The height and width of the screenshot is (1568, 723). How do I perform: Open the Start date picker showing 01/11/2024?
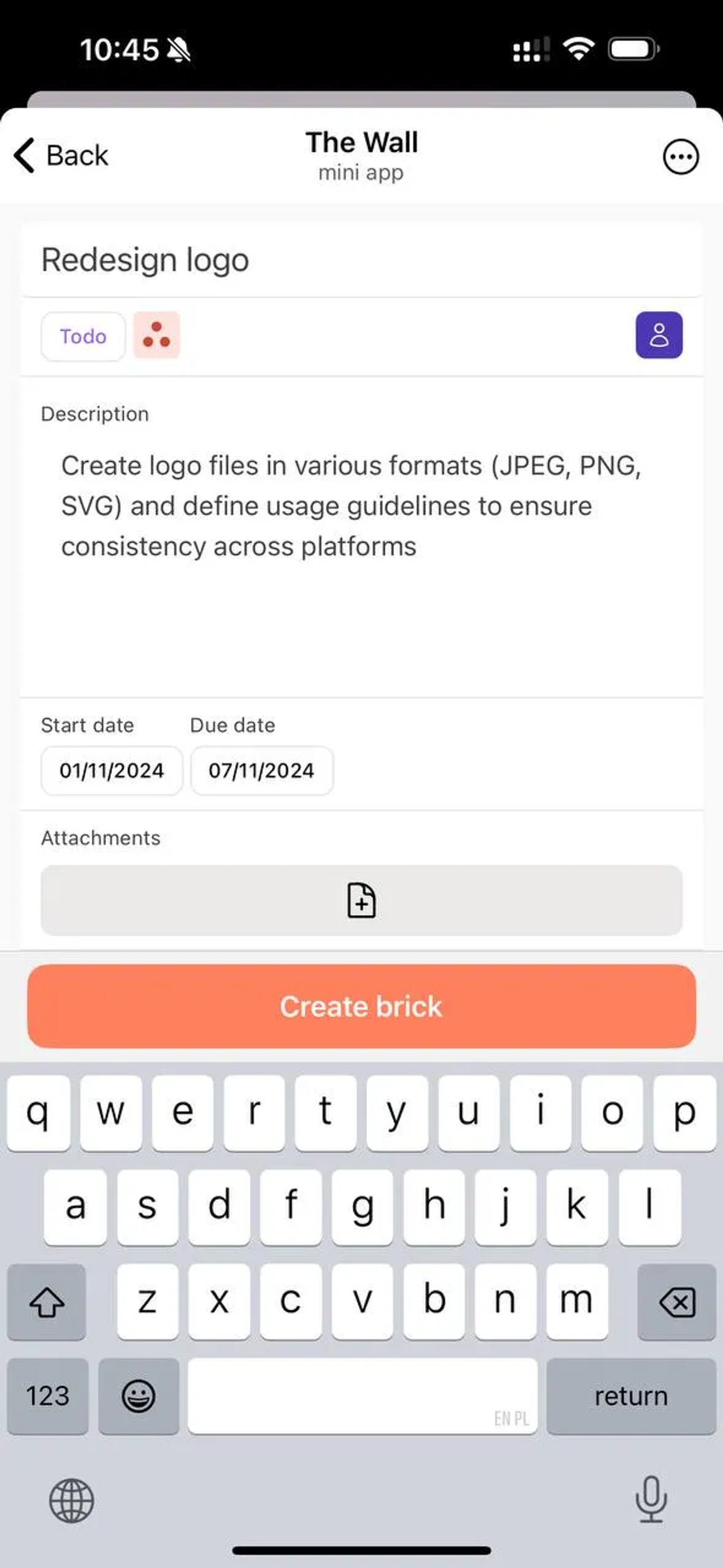coord(112,770)
